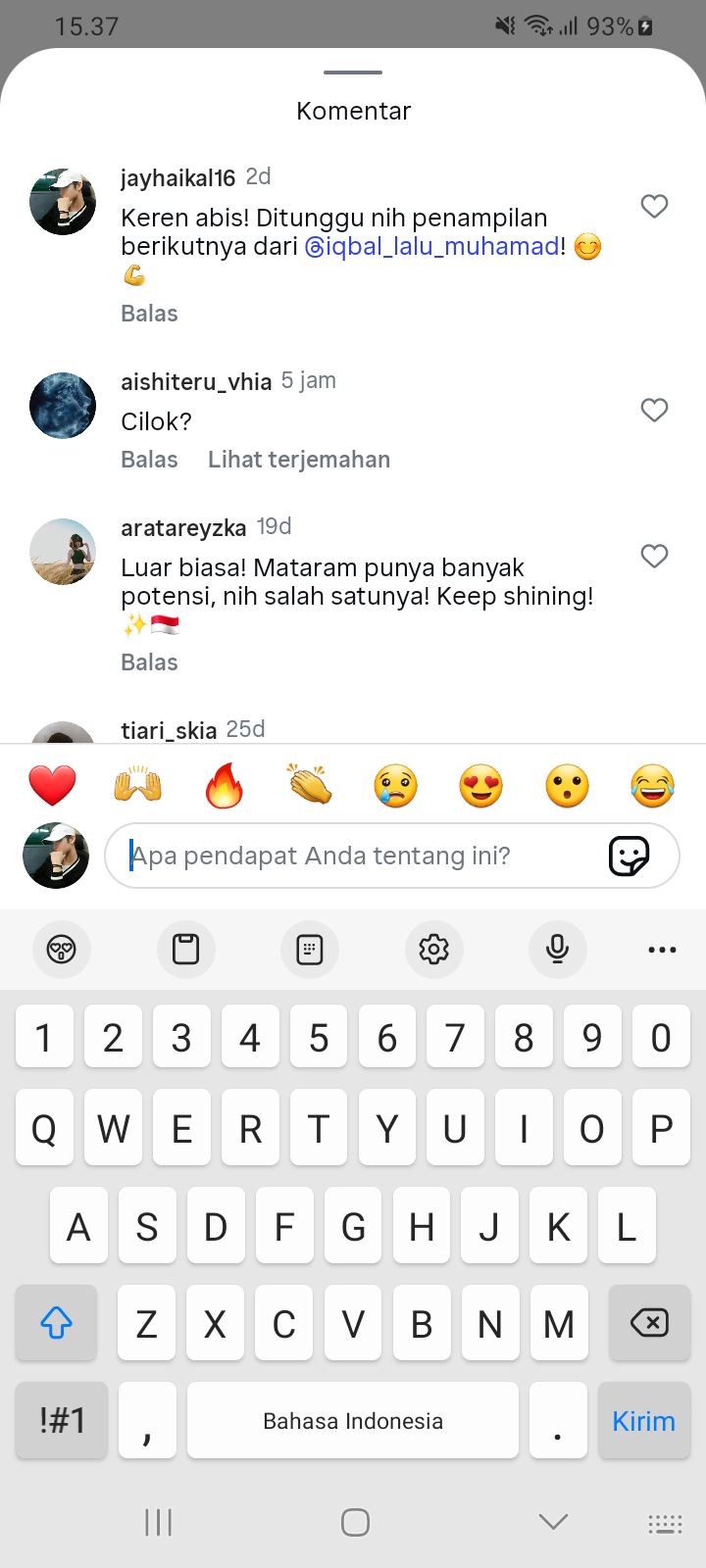
Task: Open the @iqbal_lalu_muhamad mention link
Action: (x=434, y=246)
